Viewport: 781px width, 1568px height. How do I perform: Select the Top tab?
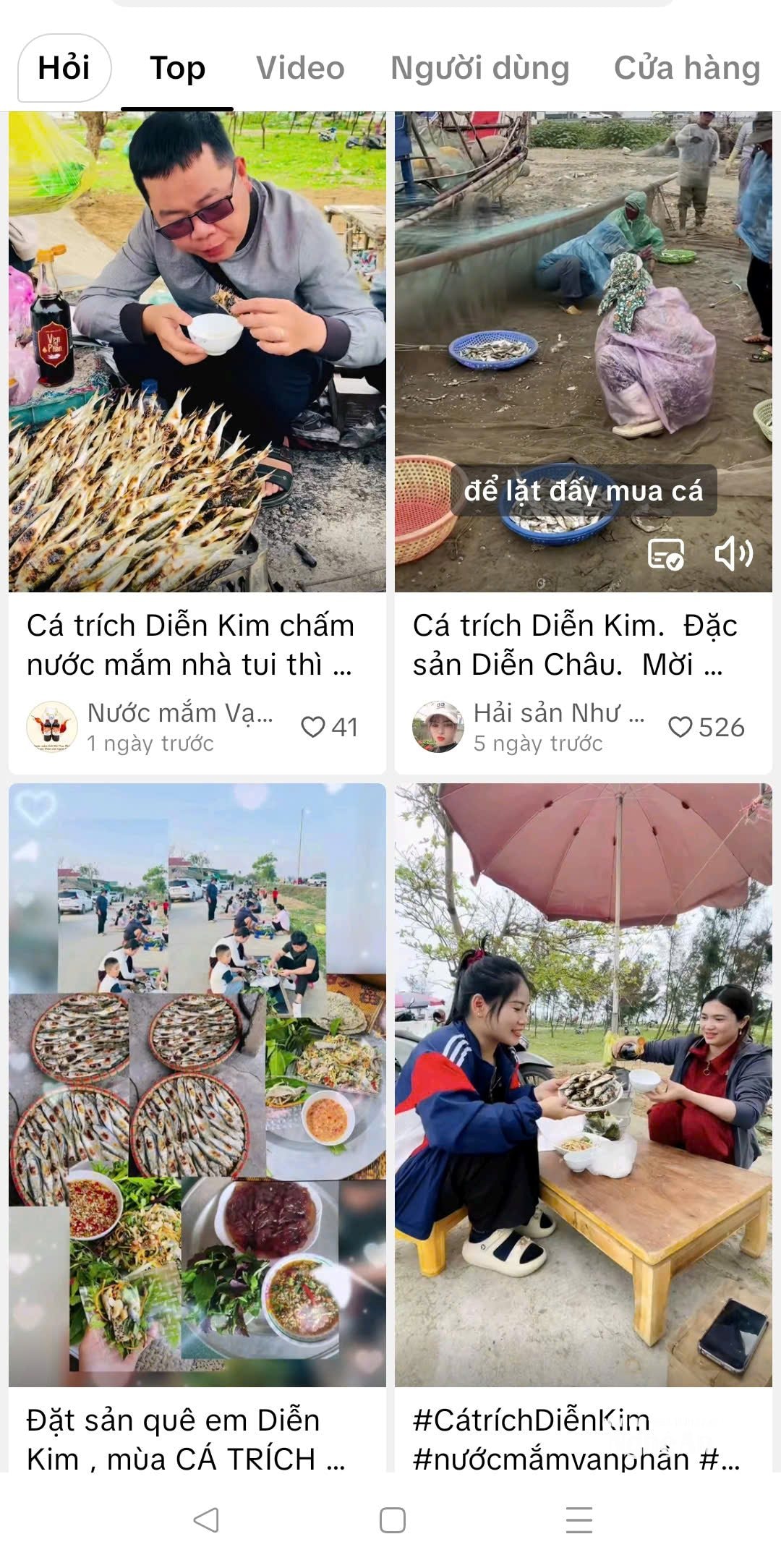[x=177, y=68]
